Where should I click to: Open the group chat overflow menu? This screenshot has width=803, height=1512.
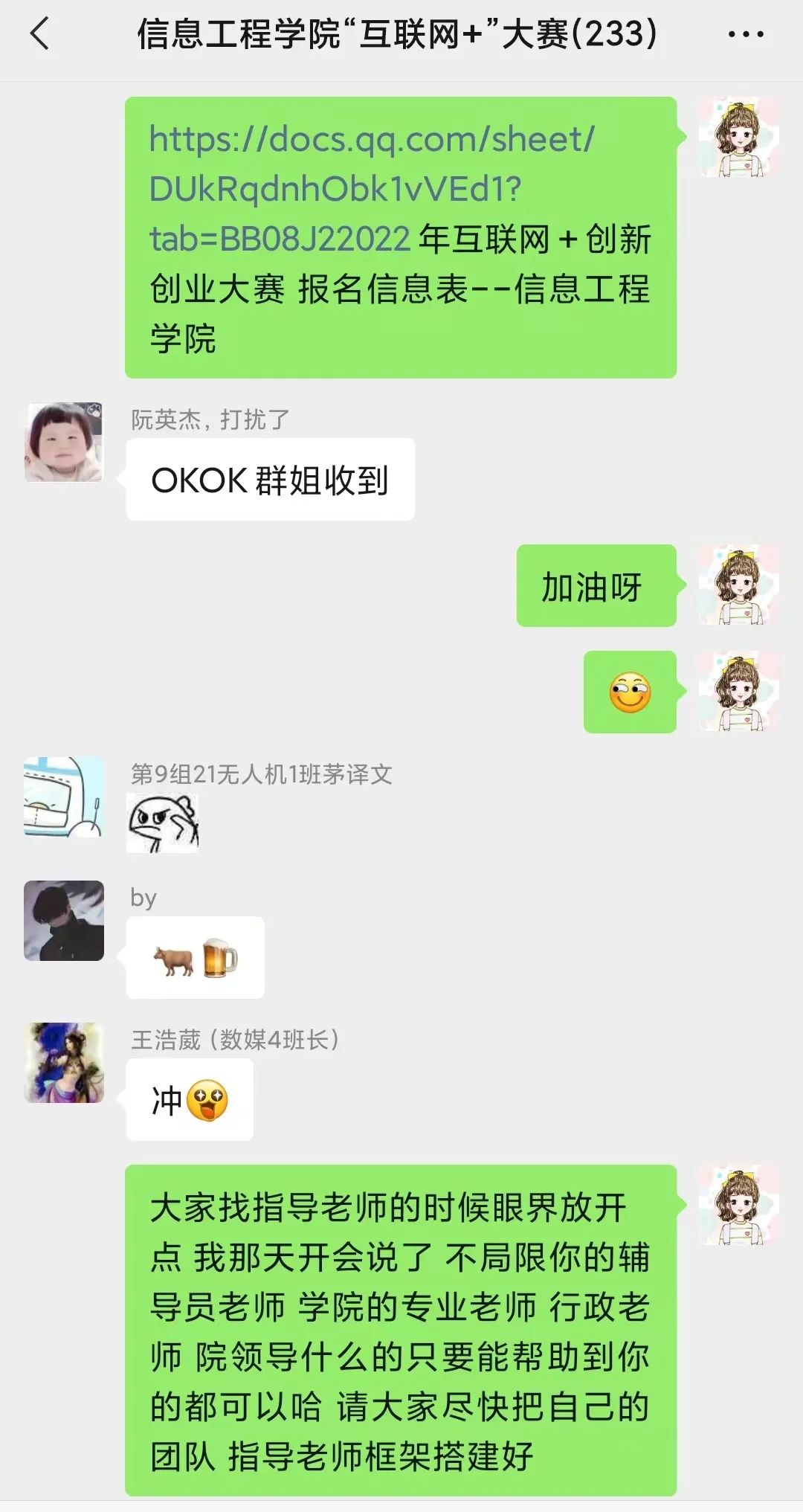(745, 34)
